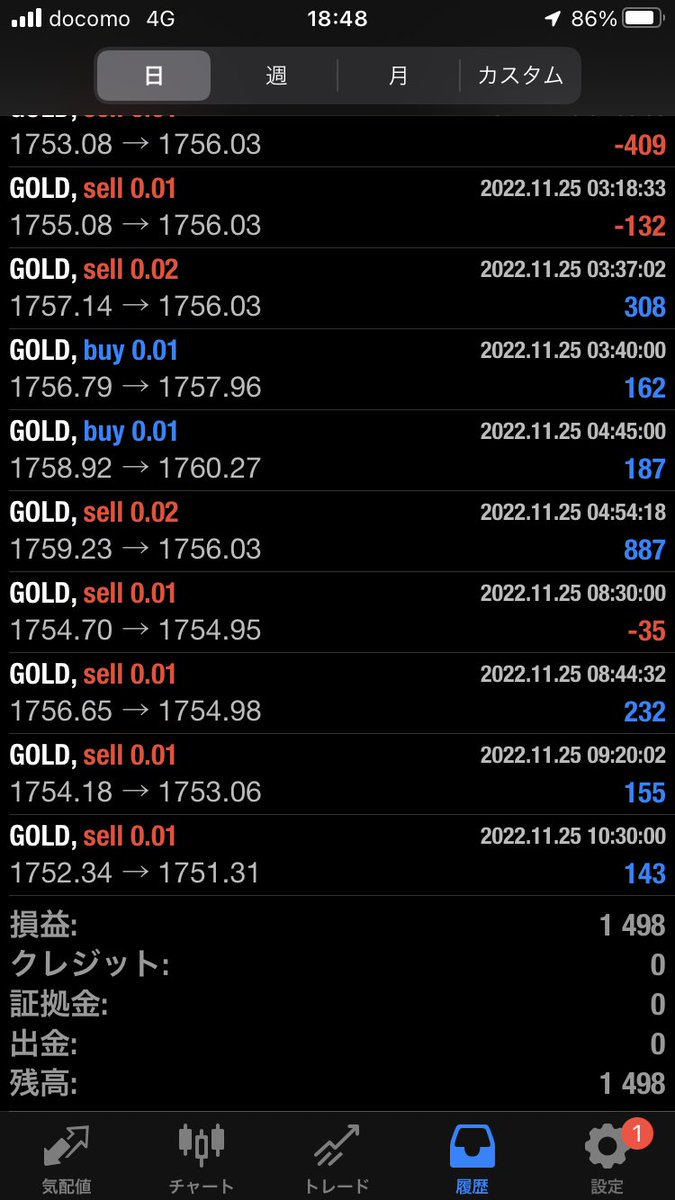Expand GOLD sell trade closed at 03:18:33
675x1200 pixels.
click(x=337, y=207)
